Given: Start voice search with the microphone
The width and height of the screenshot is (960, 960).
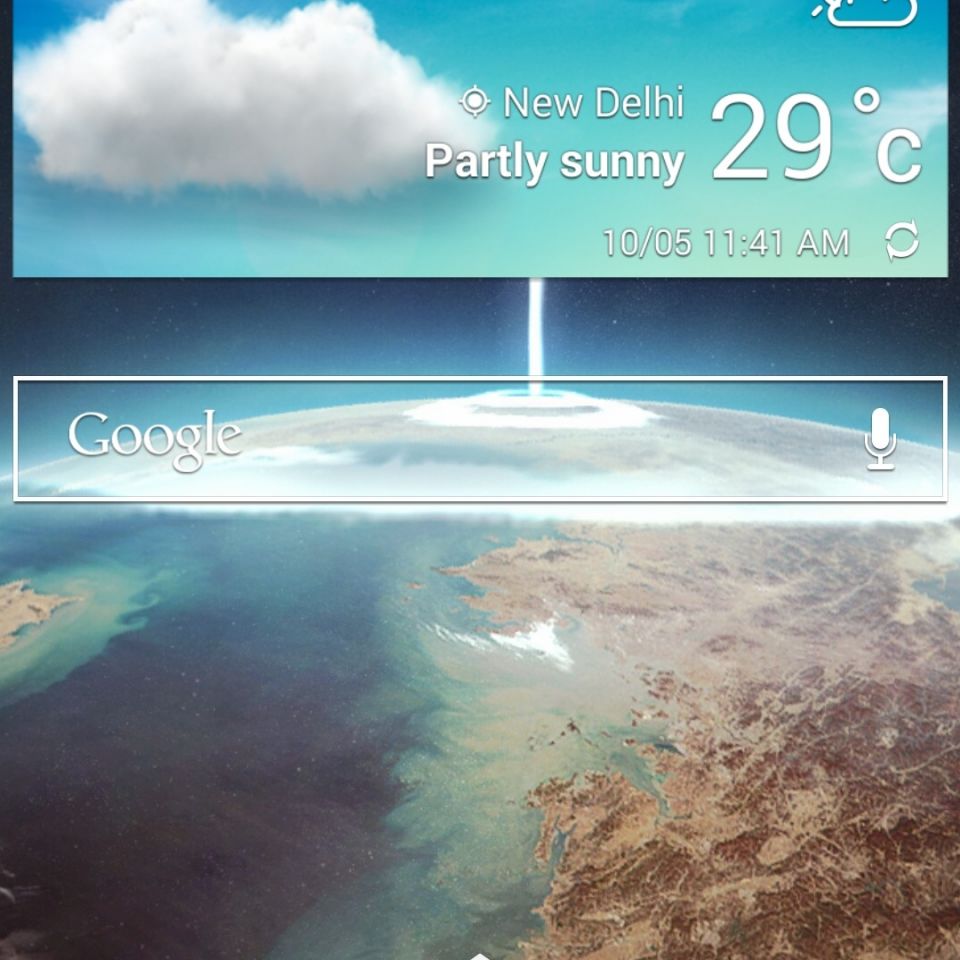Looking at the screenshot, I should click(880, 440).
